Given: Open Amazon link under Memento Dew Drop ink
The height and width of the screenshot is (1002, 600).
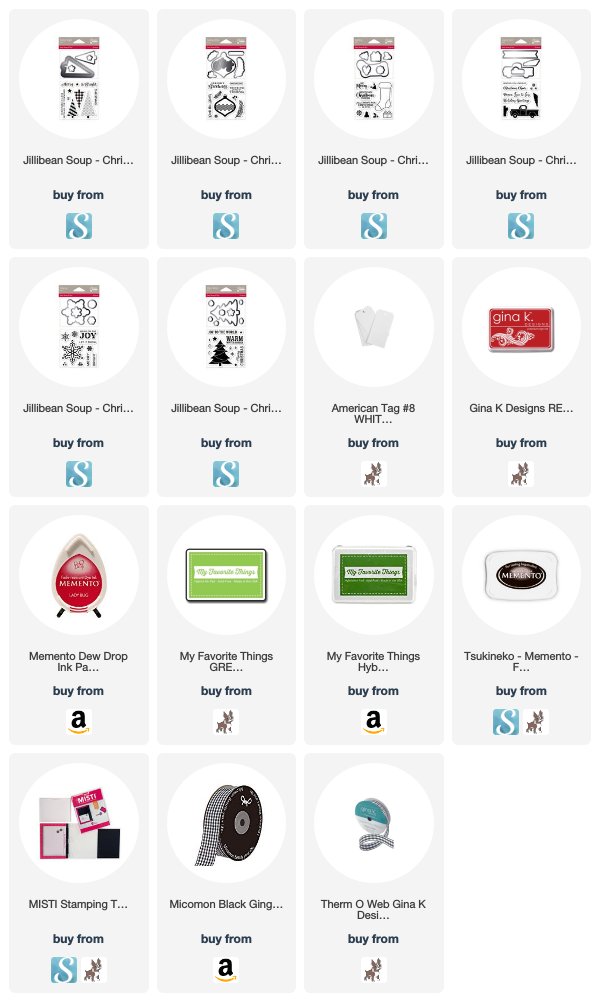Looking at the screenshot, I should pos(79,722).
